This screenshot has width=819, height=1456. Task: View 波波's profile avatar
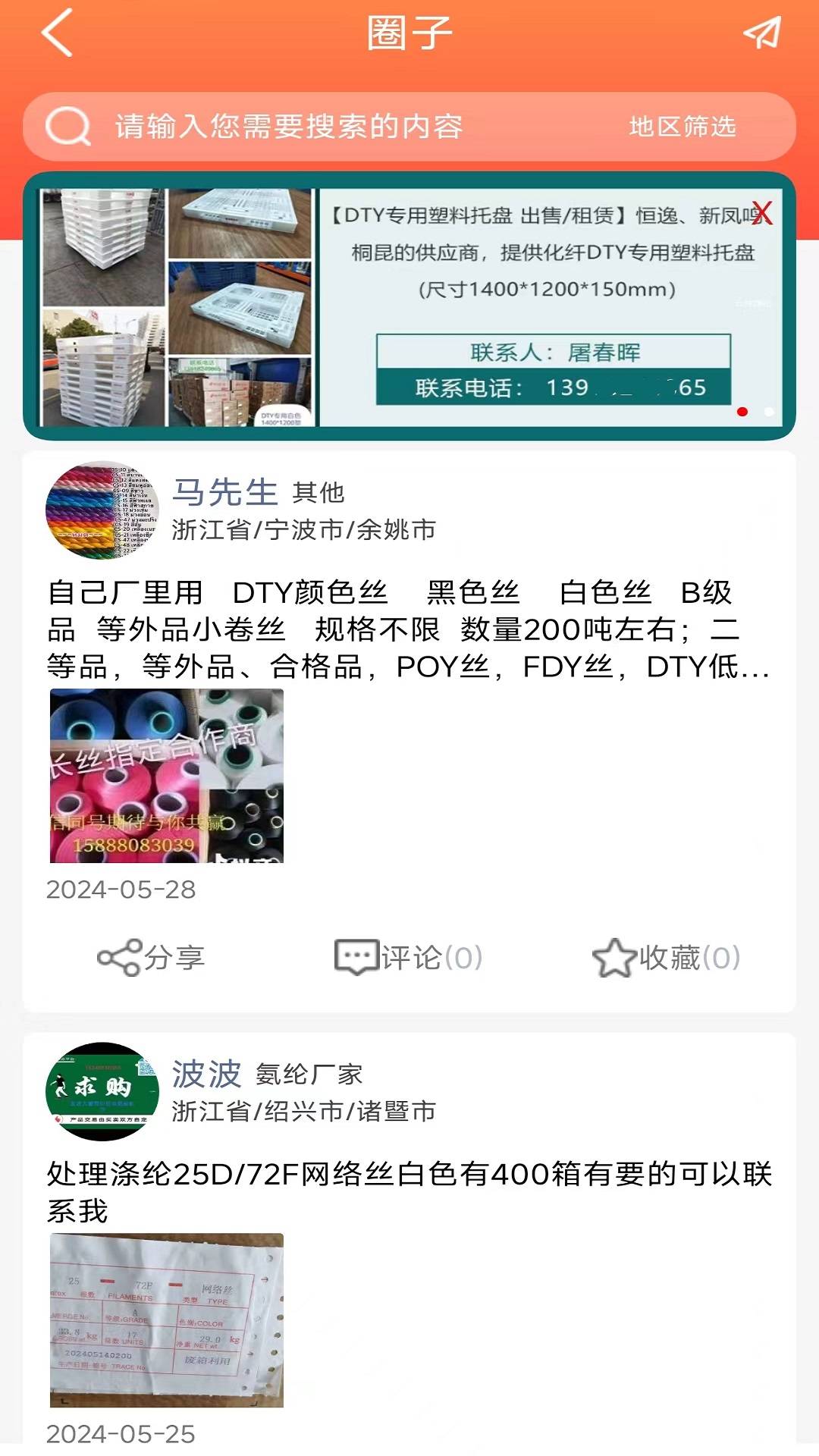(102, 1092)
